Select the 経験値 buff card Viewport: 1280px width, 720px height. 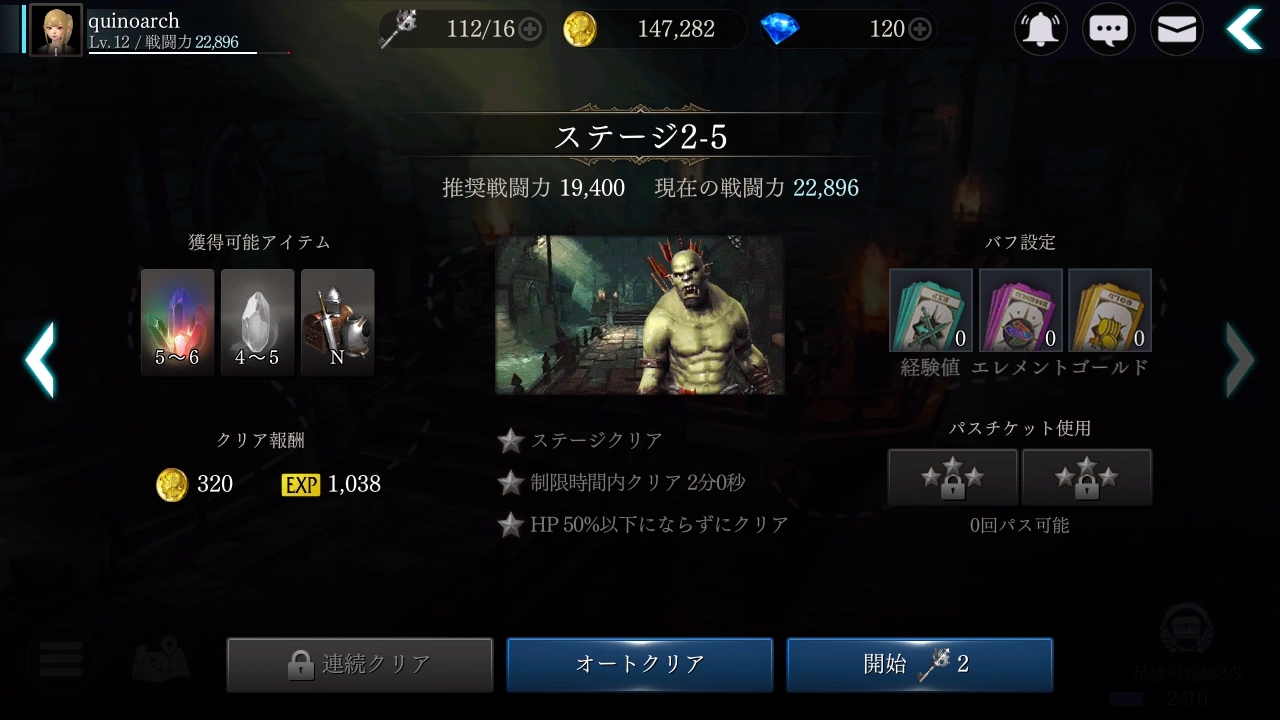931,310
